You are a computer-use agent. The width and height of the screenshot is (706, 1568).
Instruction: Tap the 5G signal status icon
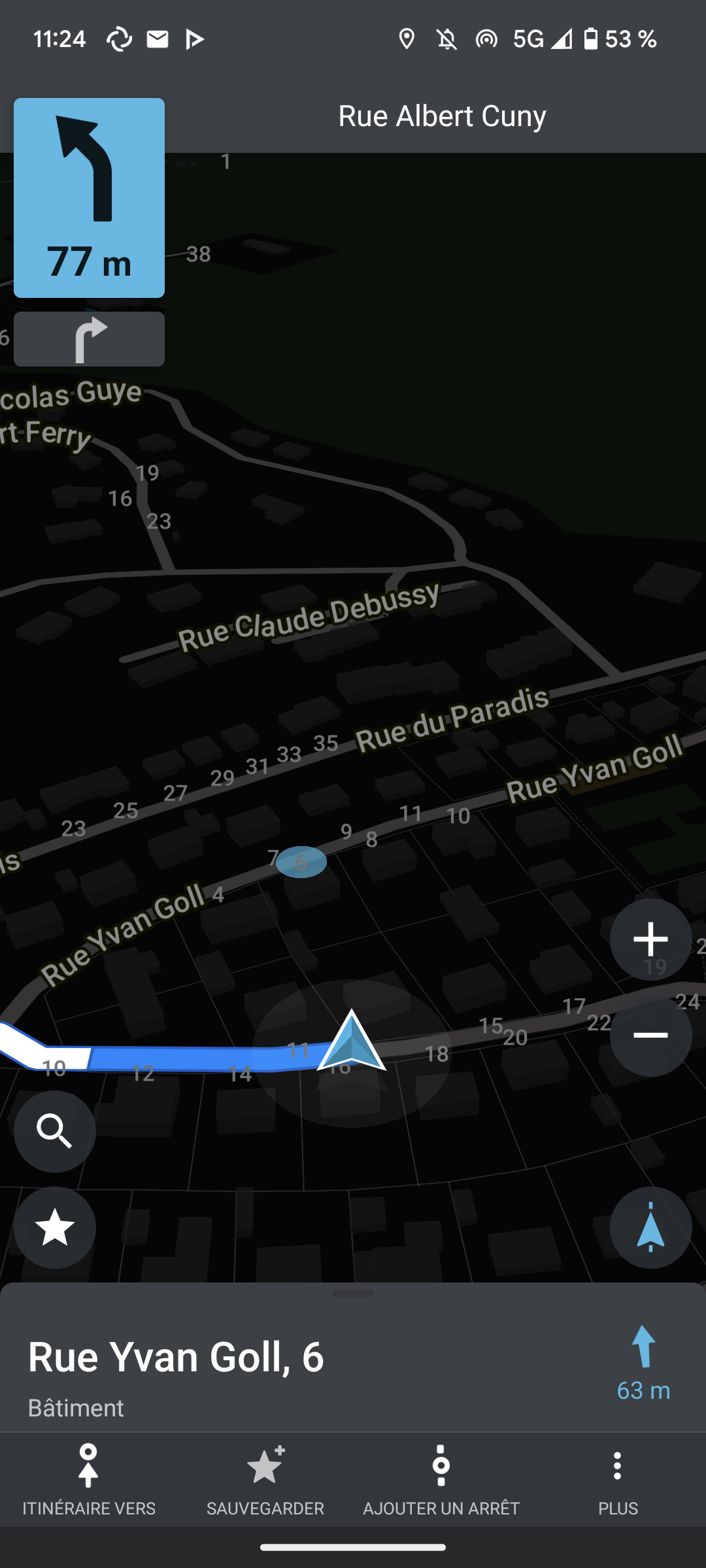pyautogui.click(x=529, y=39)
